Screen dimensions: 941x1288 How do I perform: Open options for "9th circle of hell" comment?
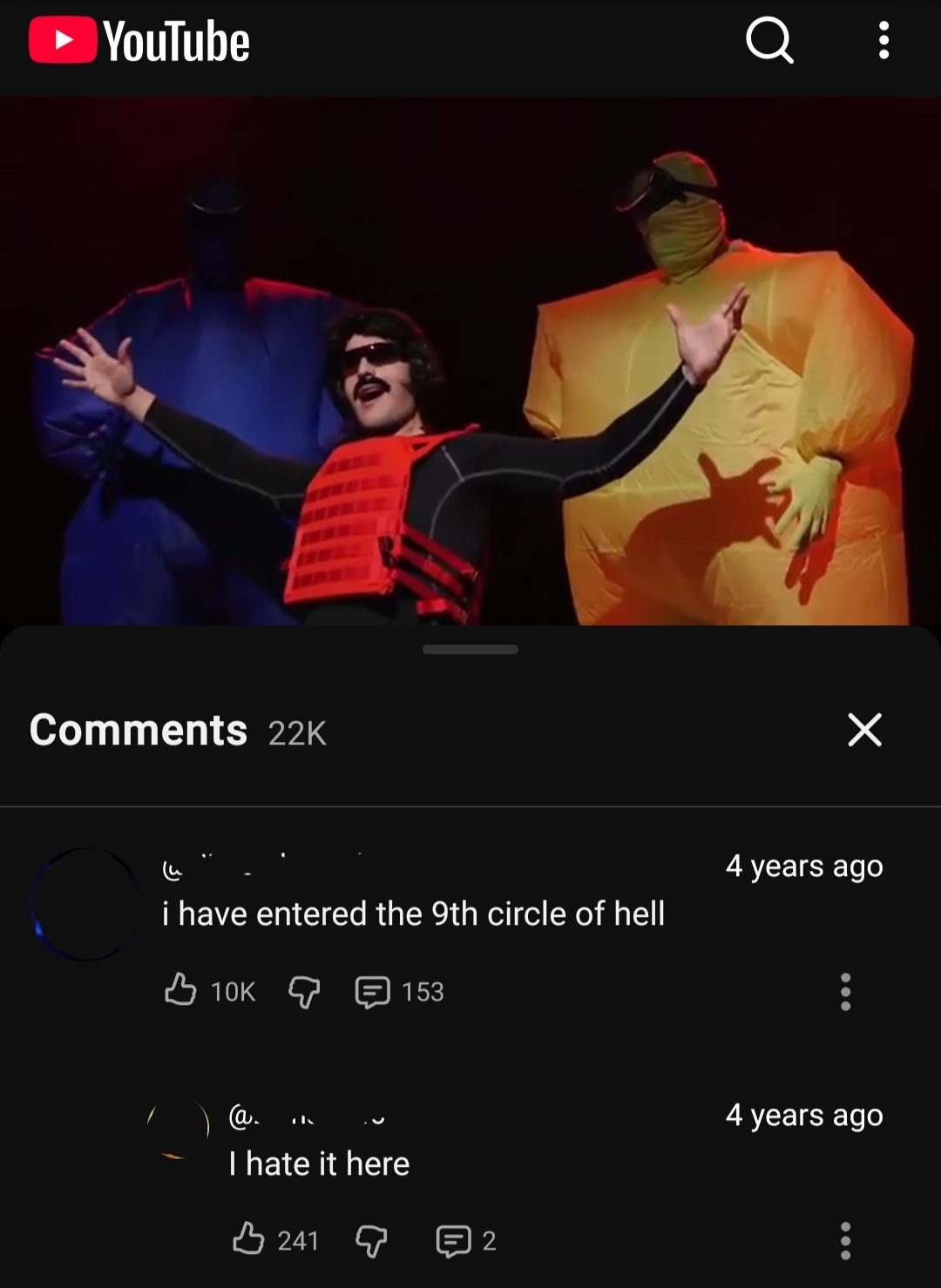[845, 992]
